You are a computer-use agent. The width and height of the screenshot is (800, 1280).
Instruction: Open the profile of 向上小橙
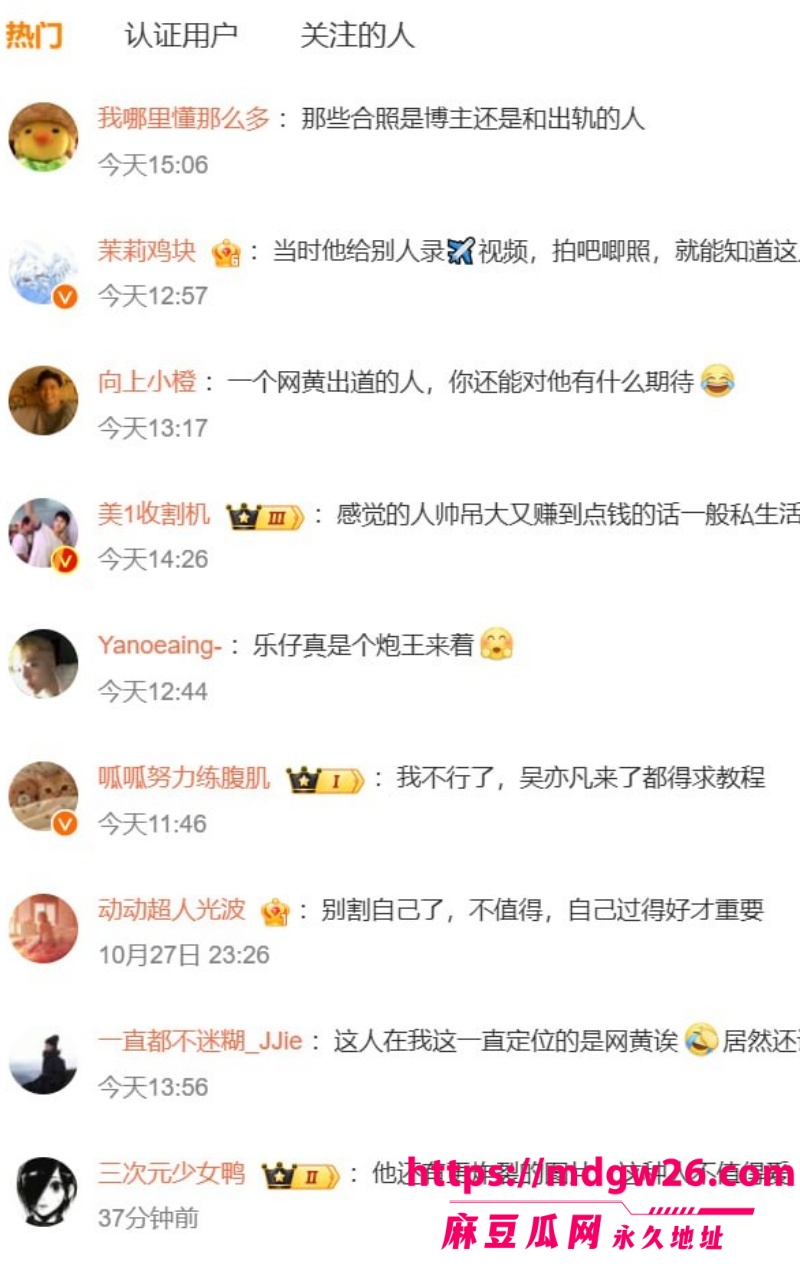coord(147,382)
